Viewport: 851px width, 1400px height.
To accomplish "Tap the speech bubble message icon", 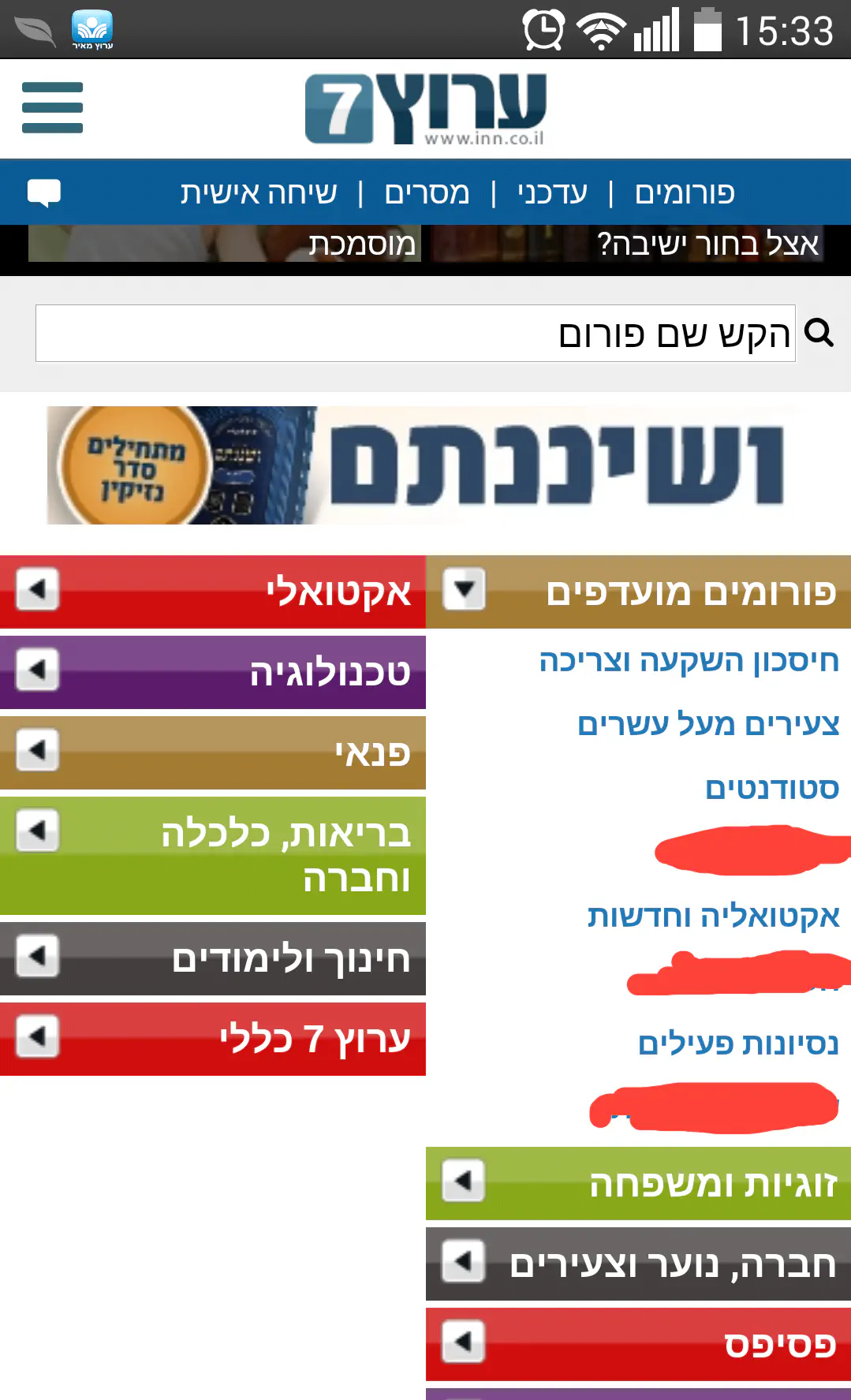I will (44, 192).
